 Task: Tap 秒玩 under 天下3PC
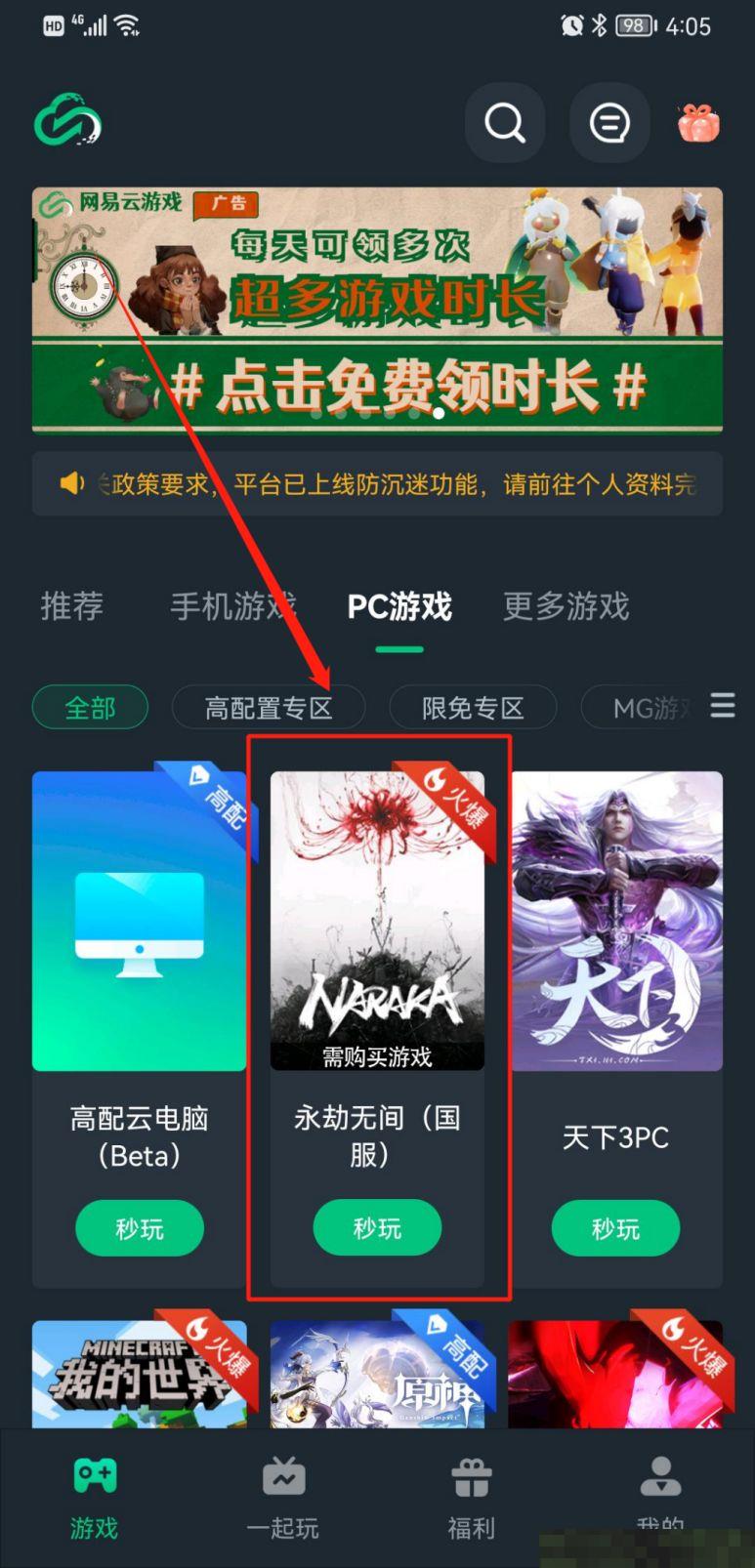click(615, 1228)
